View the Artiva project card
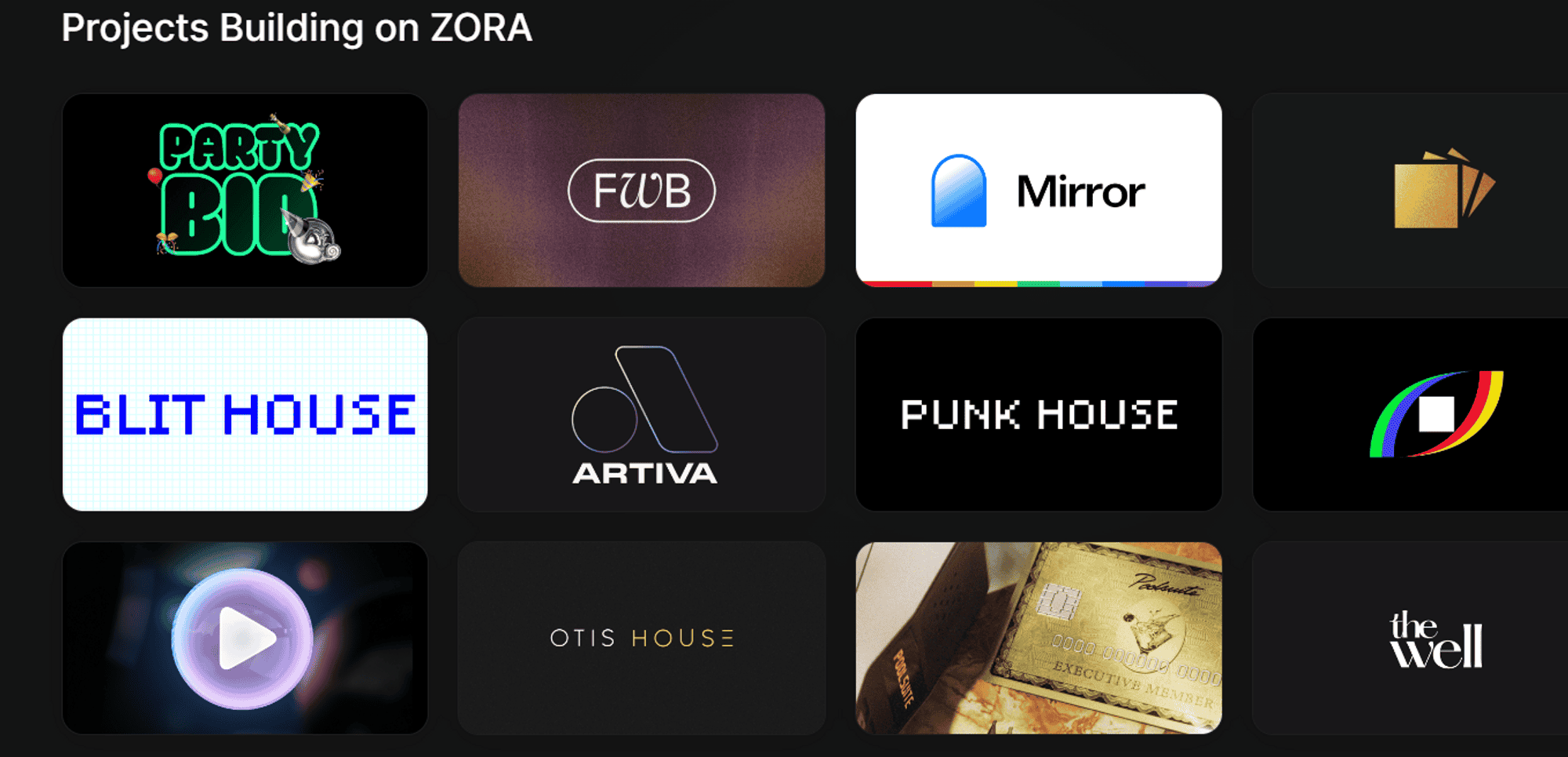Viewport: 1568px width, 757px height. [641, 414]
